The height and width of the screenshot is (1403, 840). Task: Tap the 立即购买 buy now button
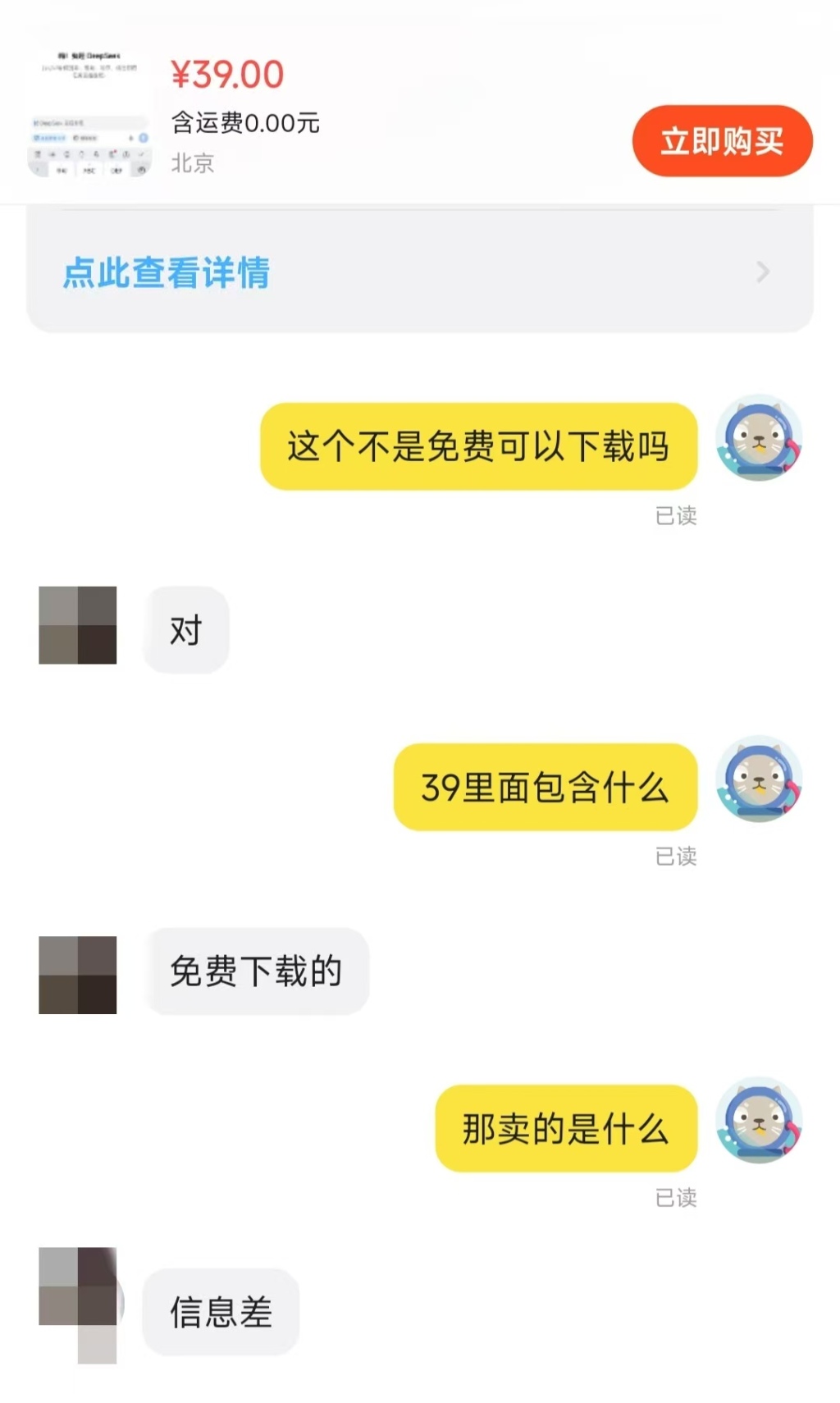pyautogui.click(x=722, y=141)
